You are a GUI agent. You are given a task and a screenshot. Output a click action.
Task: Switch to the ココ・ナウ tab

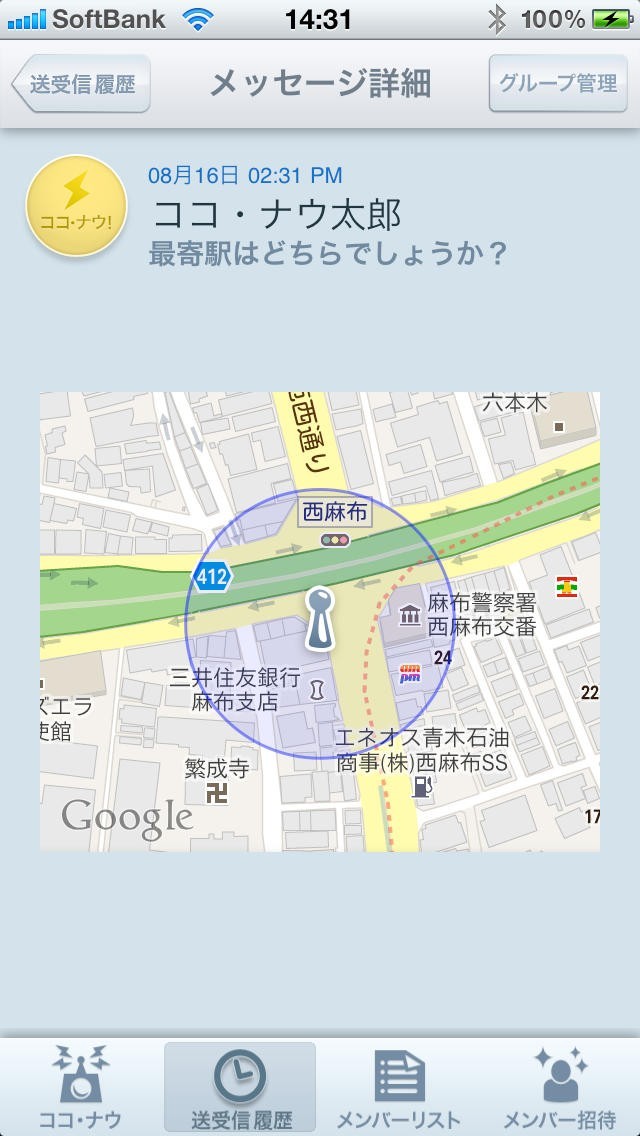click(80, 1087)
